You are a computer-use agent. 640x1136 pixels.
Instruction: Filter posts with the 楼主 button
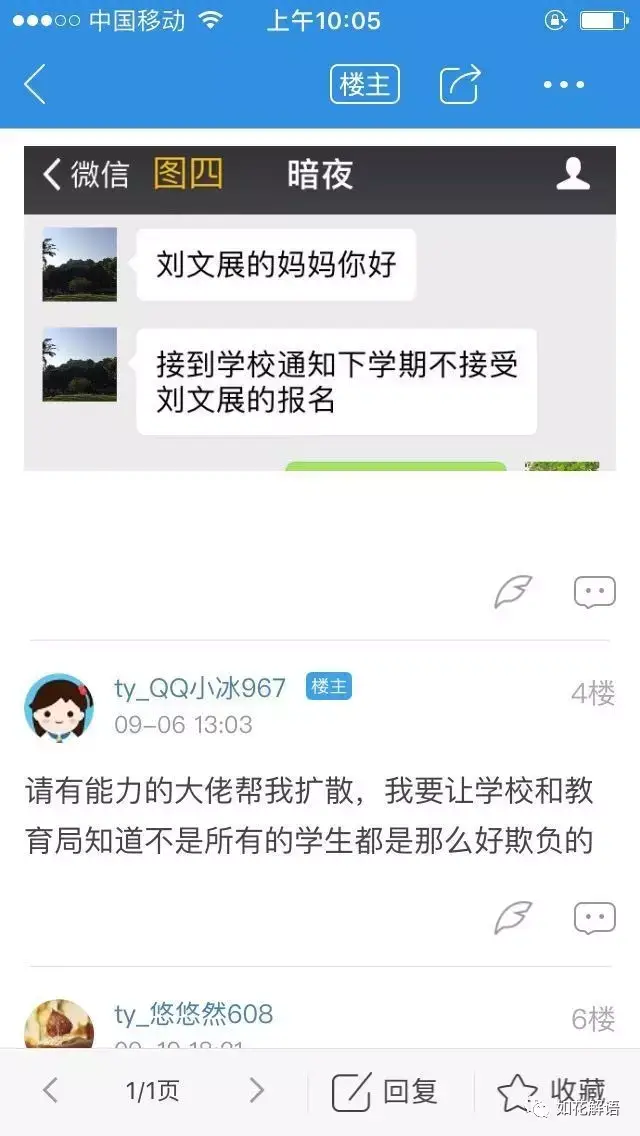pyautogui.click(x=364, y=85)
